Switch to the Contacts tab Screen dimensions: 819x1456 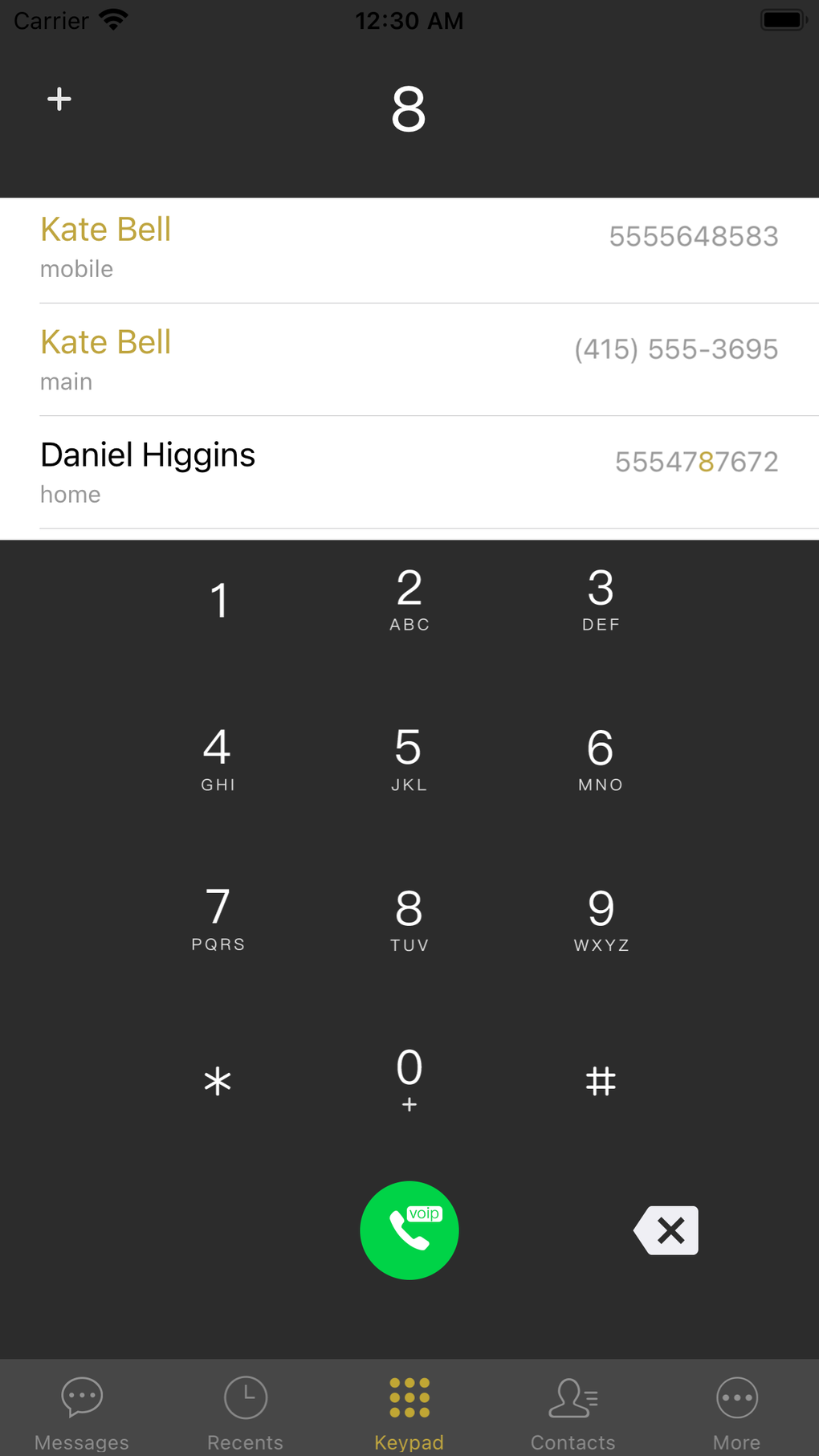pyautogui.click(x=572, y=1409)
